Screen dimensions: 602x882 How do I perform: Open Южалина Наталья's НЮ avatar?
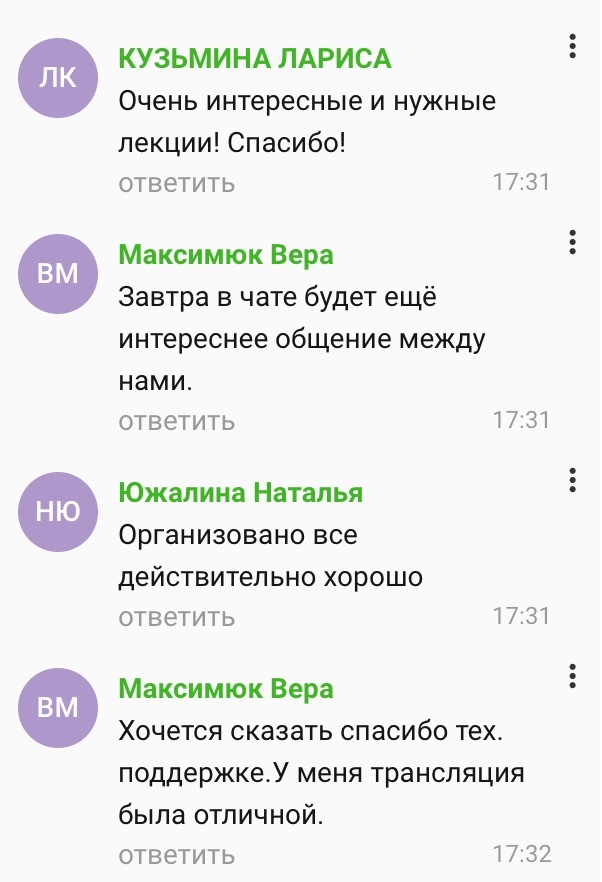[x=58, y=512]
